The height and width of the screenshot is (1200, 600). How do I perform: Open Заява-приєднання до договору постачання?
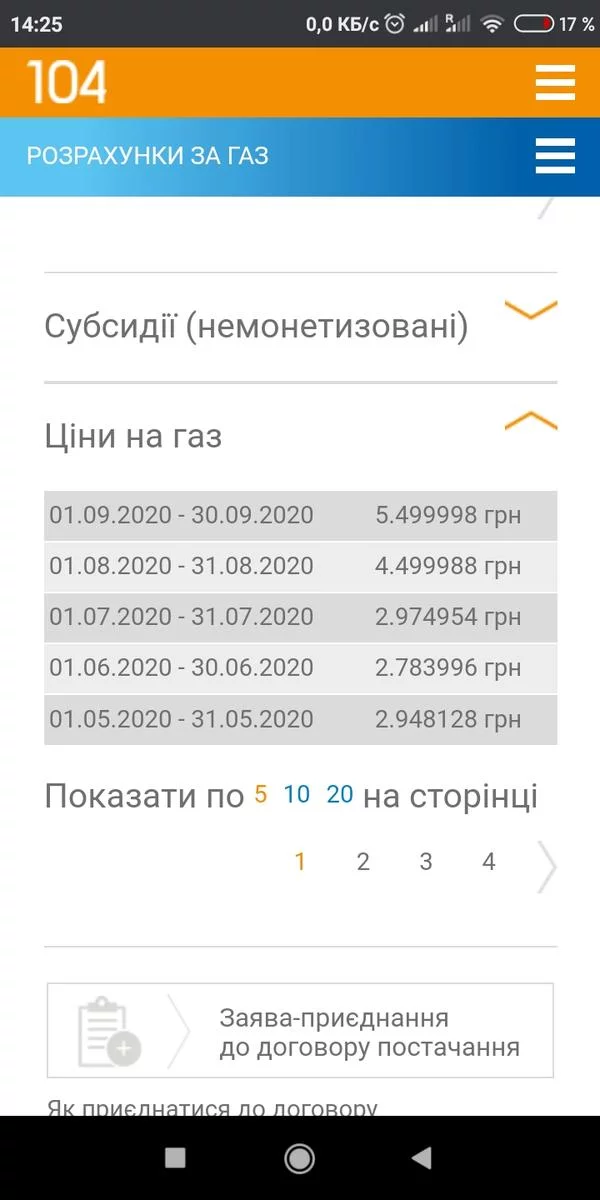(300, 1031)
